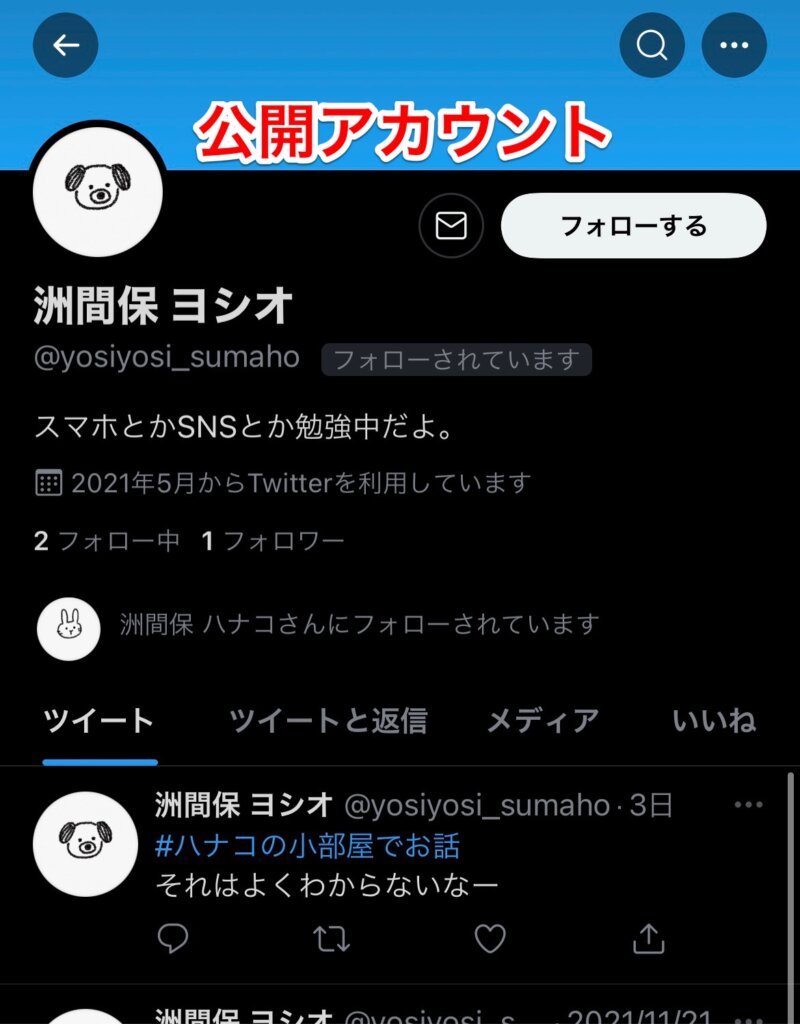Like the それはよくわからないなー tweet

(489, 938)
